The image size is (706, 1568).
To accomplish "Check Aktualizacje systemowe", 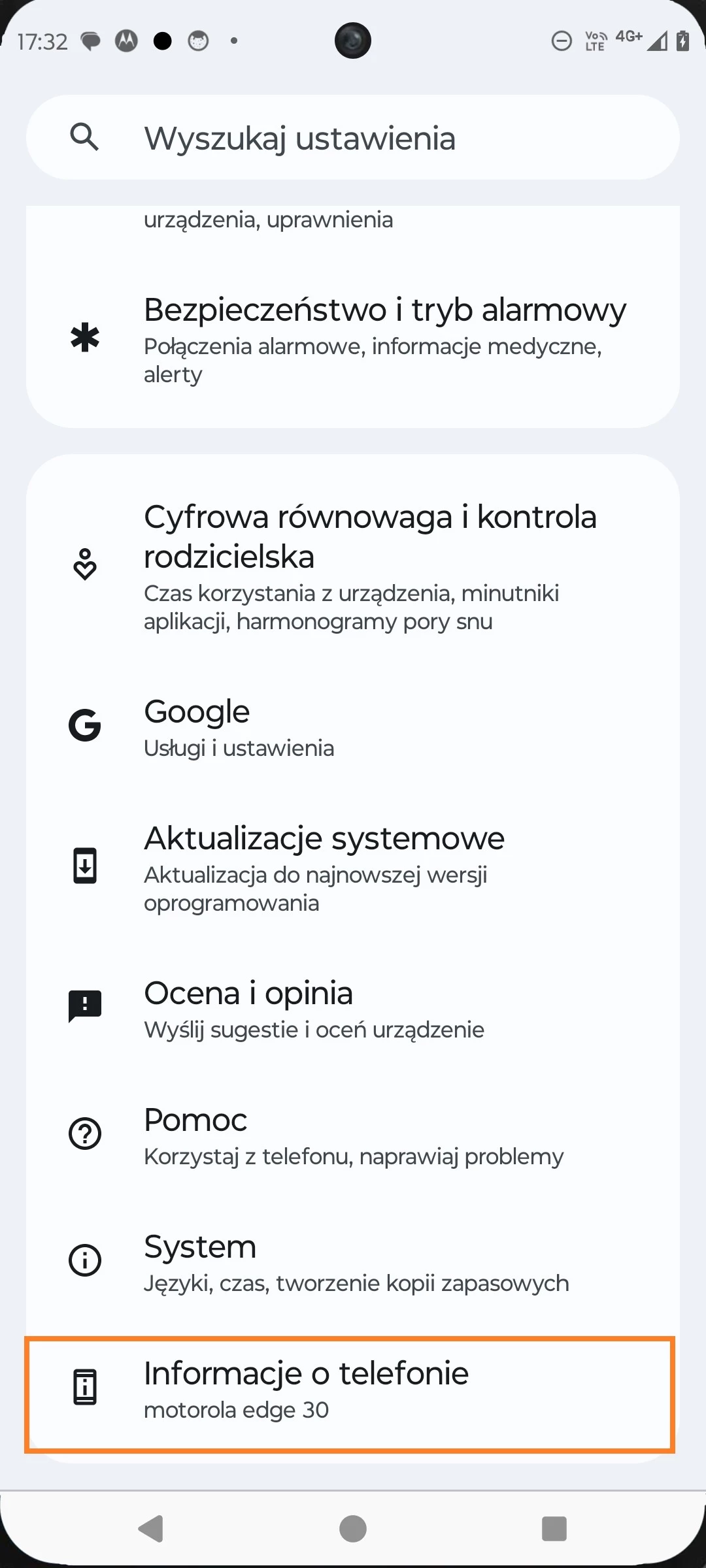I will [353, 868].
